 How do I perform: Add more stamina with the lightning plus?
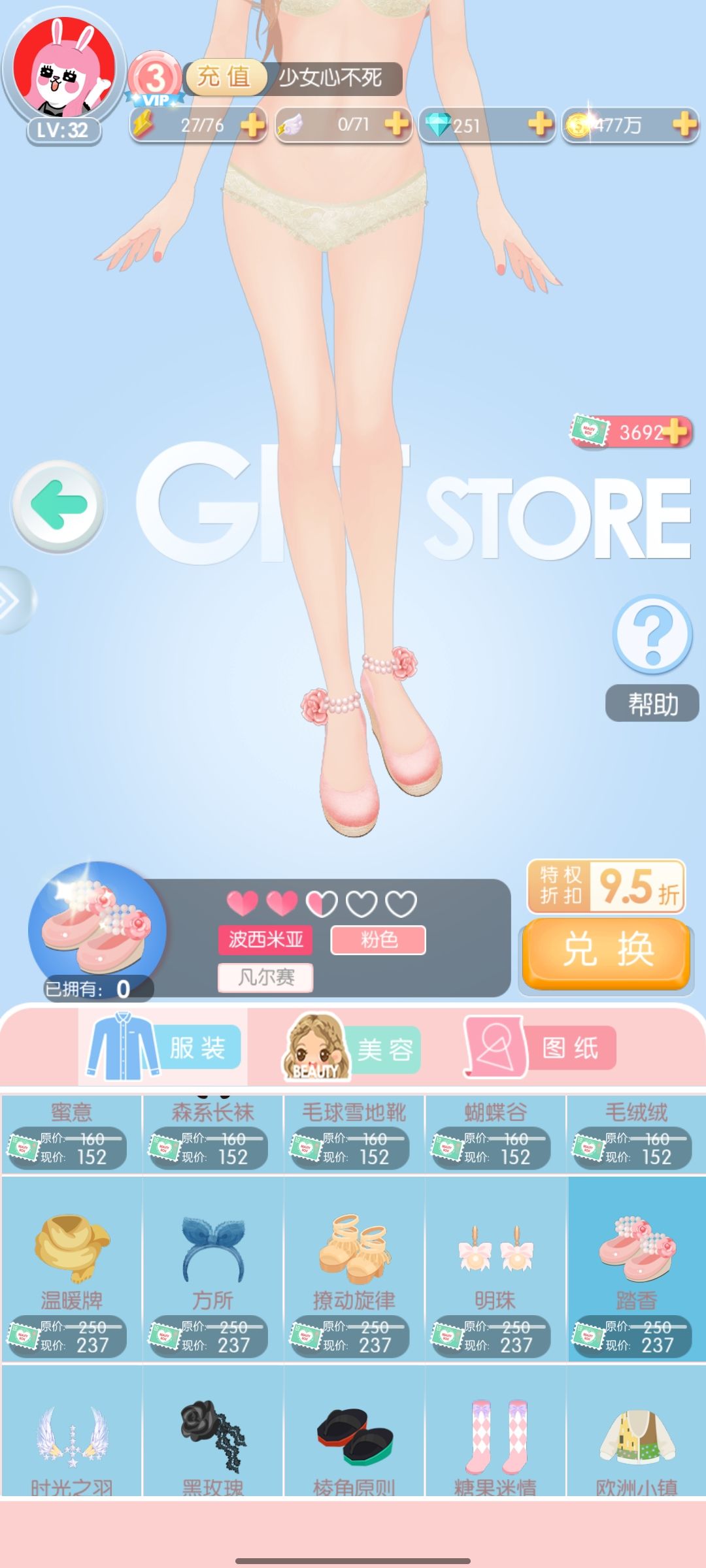click(254, 125)
